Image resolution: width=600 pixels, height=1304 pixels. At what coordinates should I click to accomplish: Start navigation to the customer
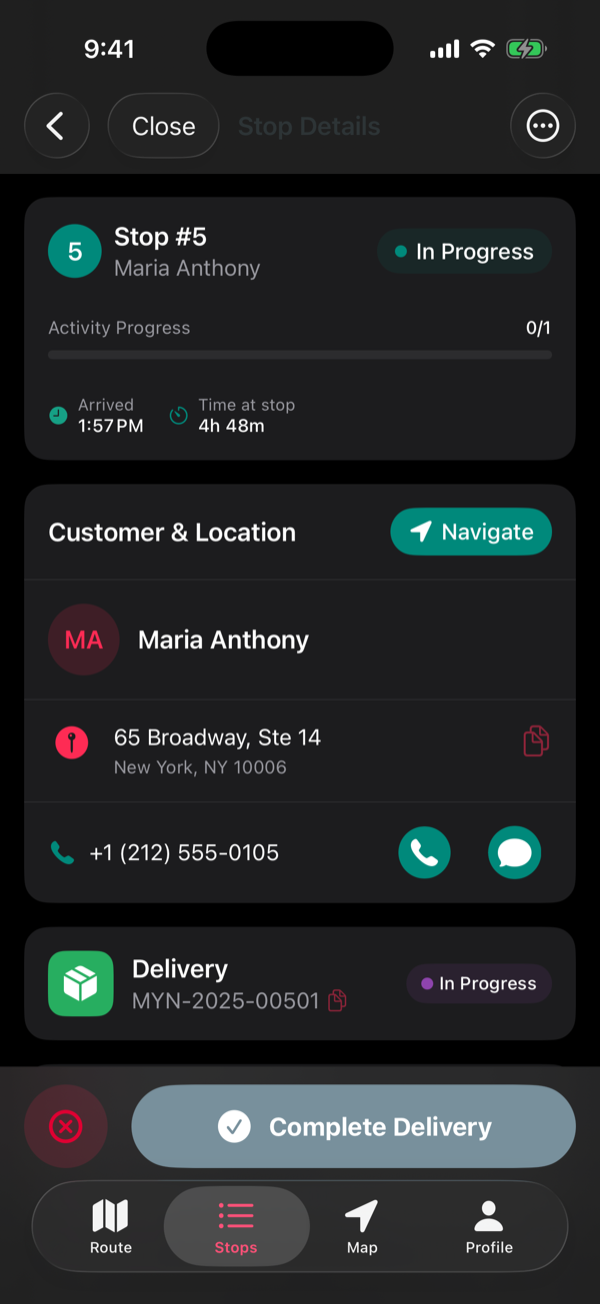click(x=470, y=532)
